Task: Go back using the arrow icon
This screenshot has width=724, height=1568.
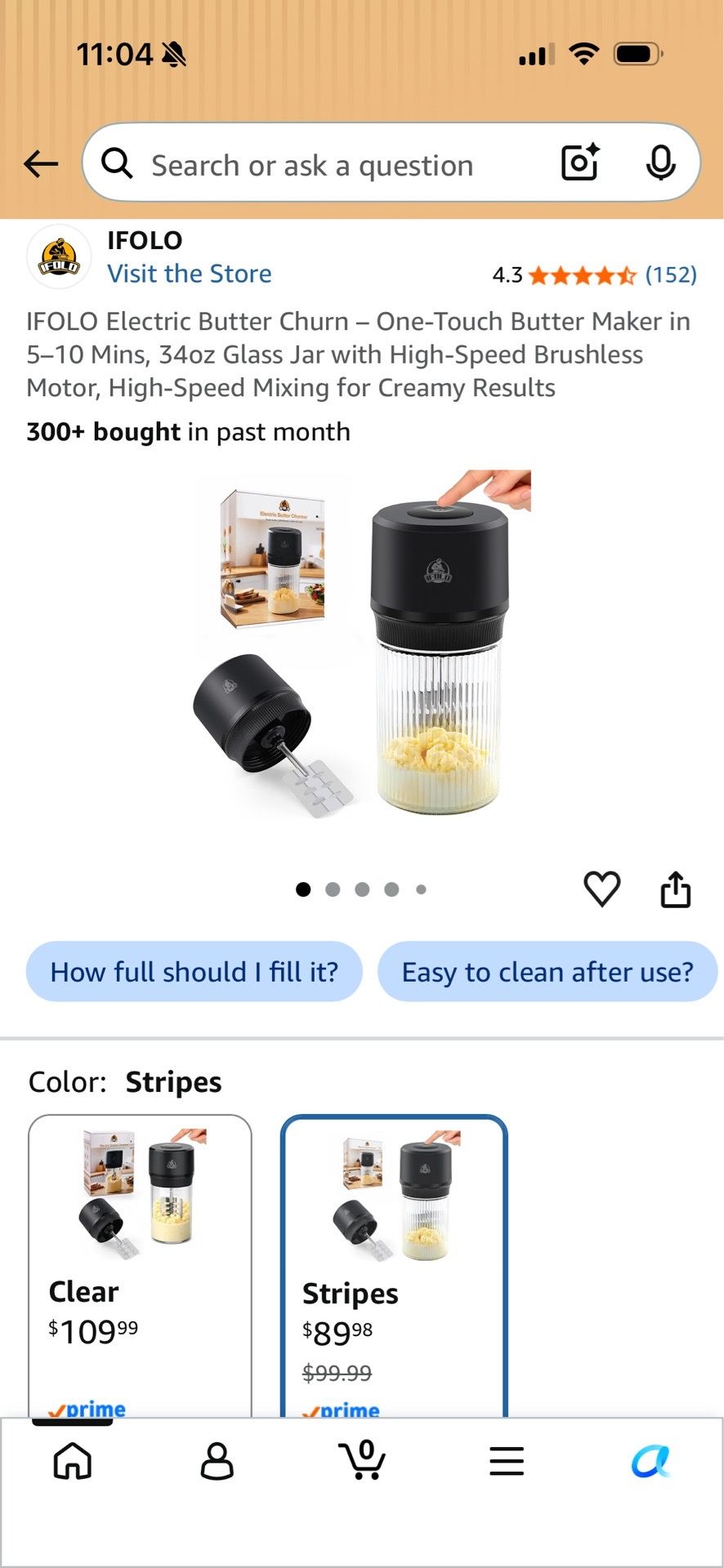Action: point(41,164)
